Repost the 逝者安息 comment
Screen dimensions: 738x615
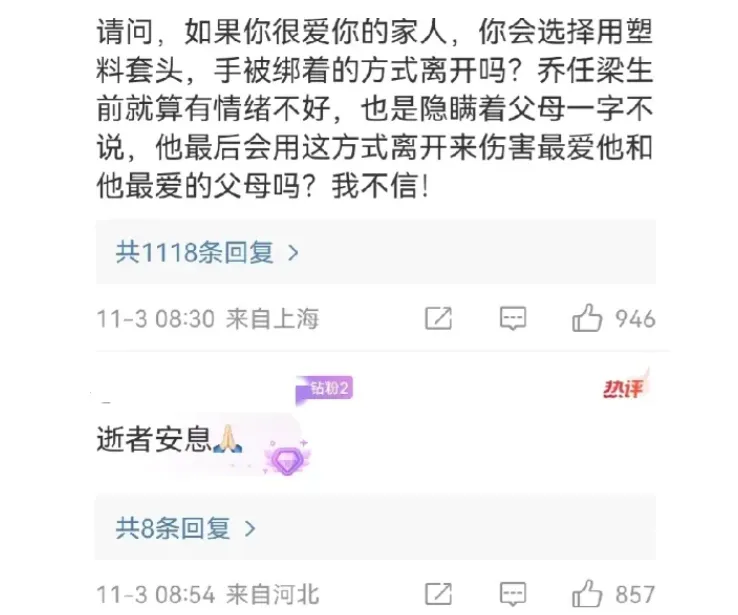[x=438, y=593]
